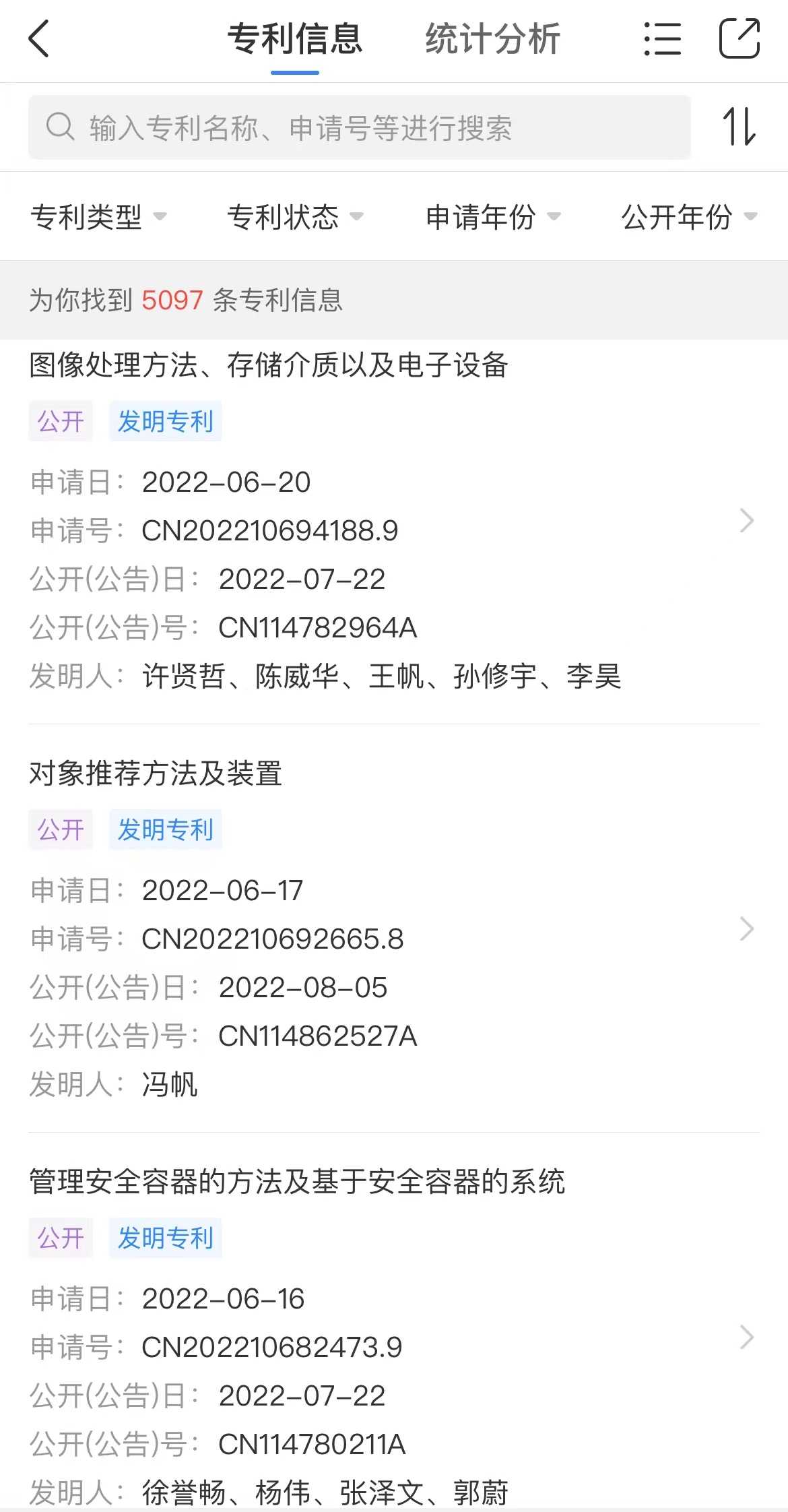
Task: Open the list menu icon
Action: pos(662,39)
